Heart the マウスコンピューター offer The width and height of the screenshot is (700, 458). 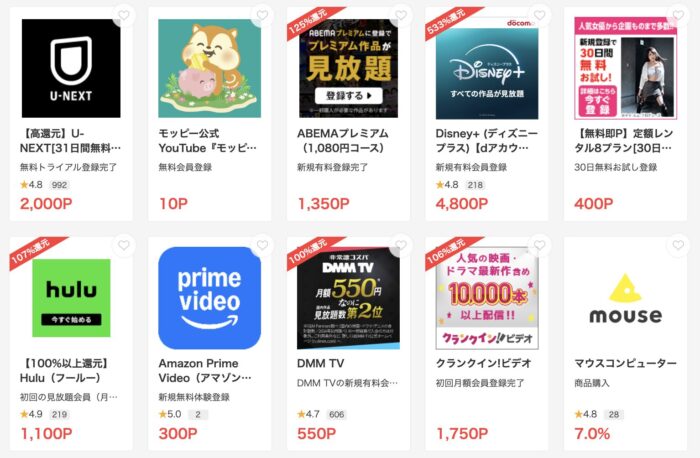677,245
